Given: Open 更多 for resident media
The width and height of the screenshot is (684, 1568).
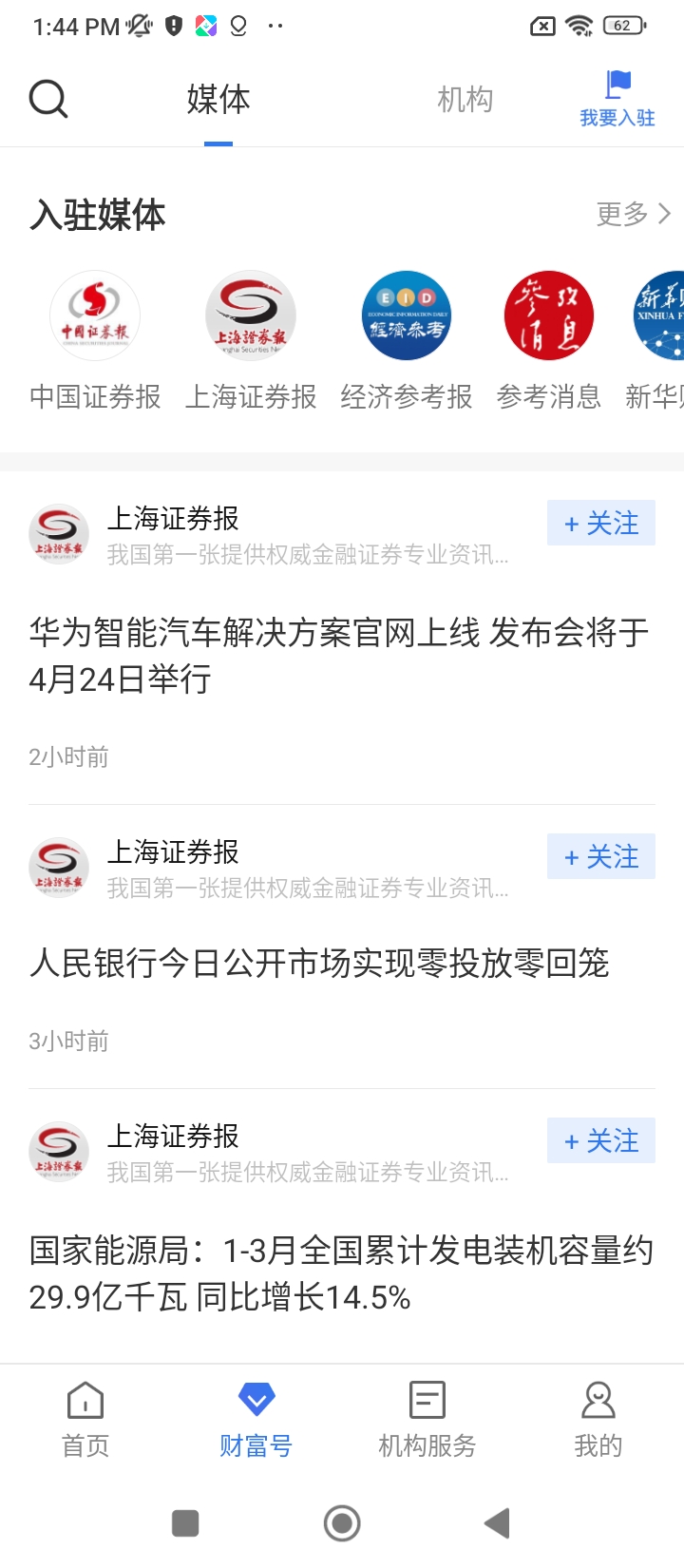Looking at the screenshot, I should (633, 215).
